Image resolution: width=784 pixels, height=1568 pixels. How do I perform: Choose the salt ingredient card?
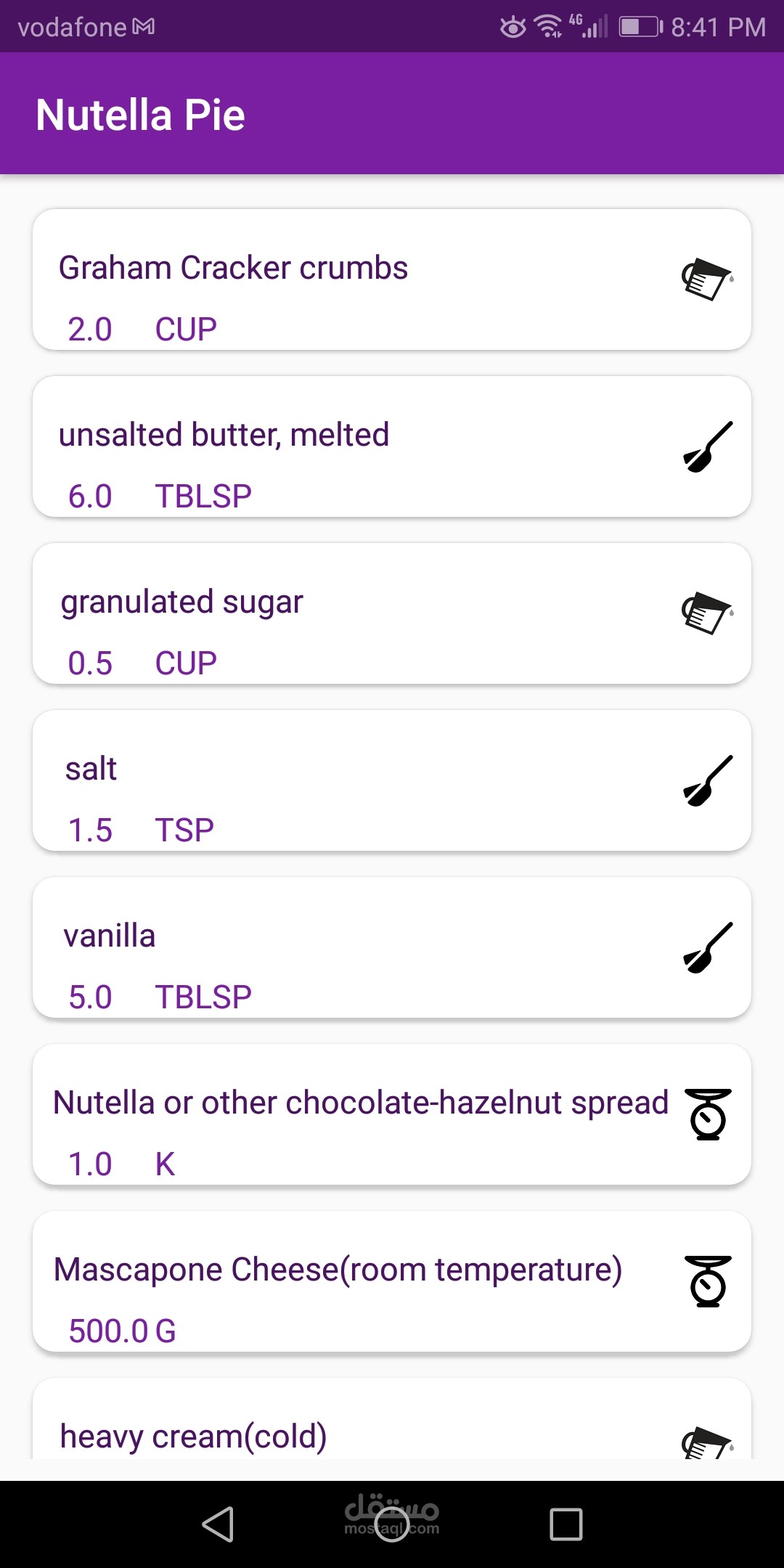tap(392, 781)
